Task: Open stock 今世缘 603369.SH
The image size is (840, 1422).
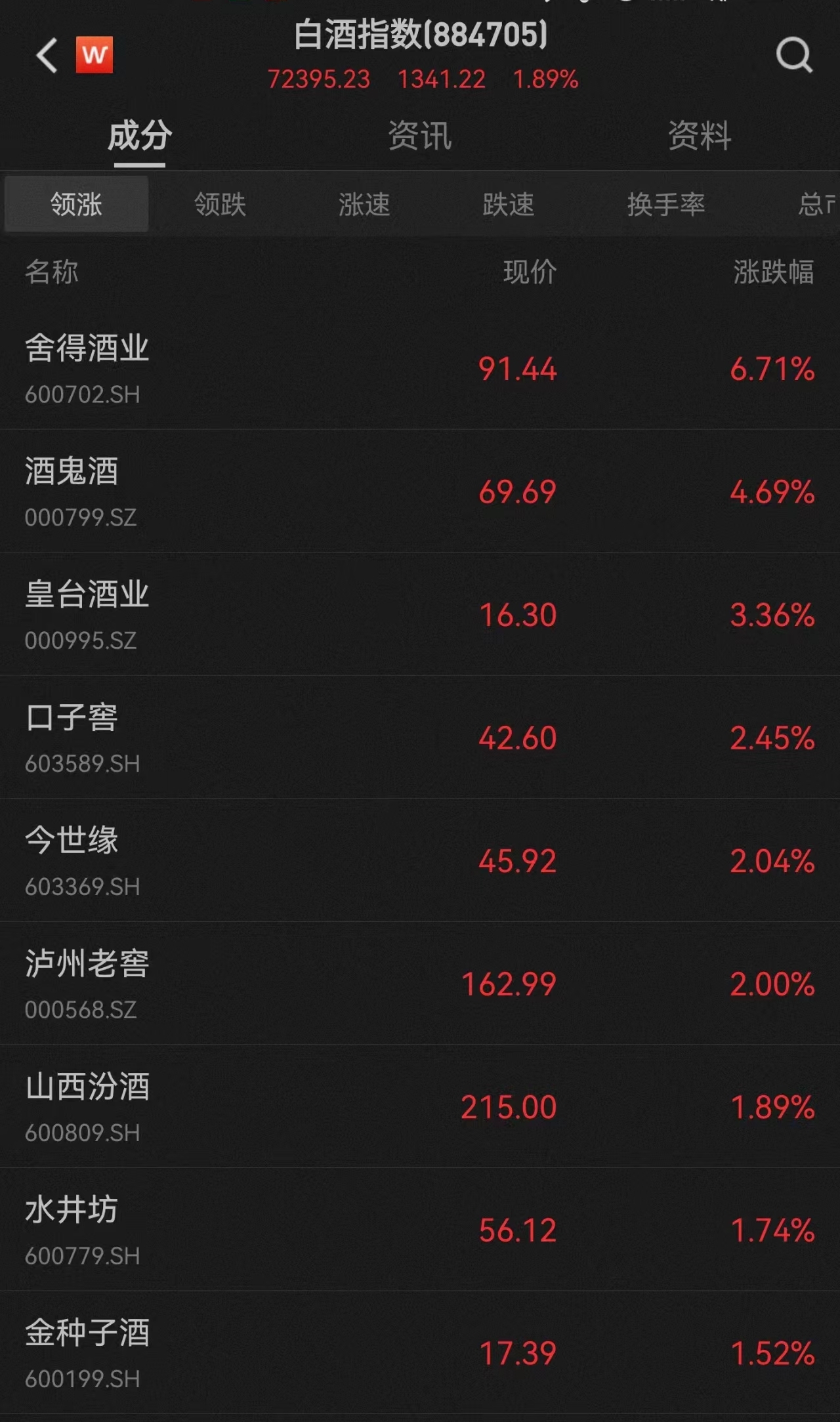Action: click(x=420, y=860)
